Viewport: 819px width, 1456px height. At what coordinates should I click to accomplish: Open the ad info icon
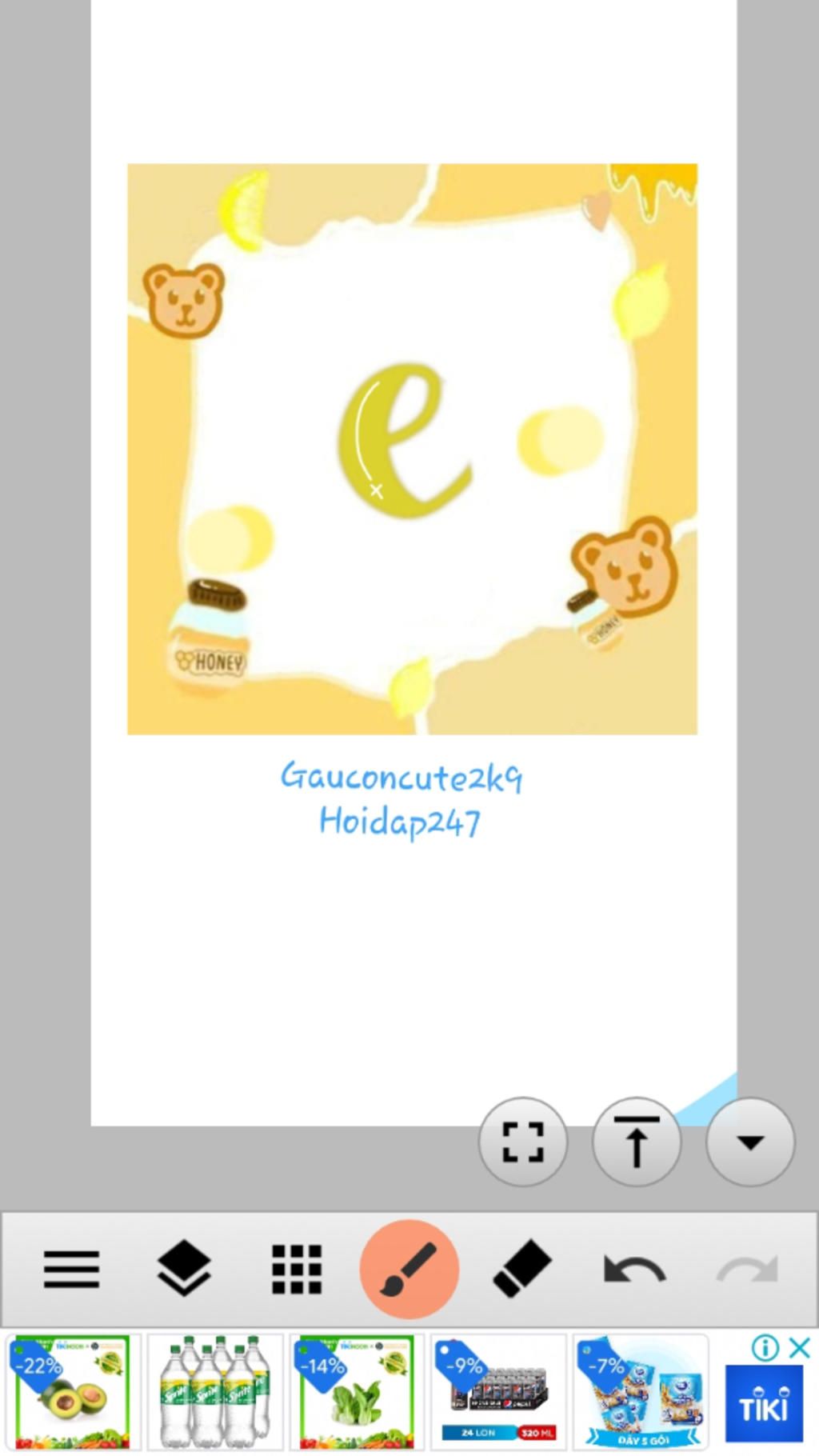tap(765, 1348)
